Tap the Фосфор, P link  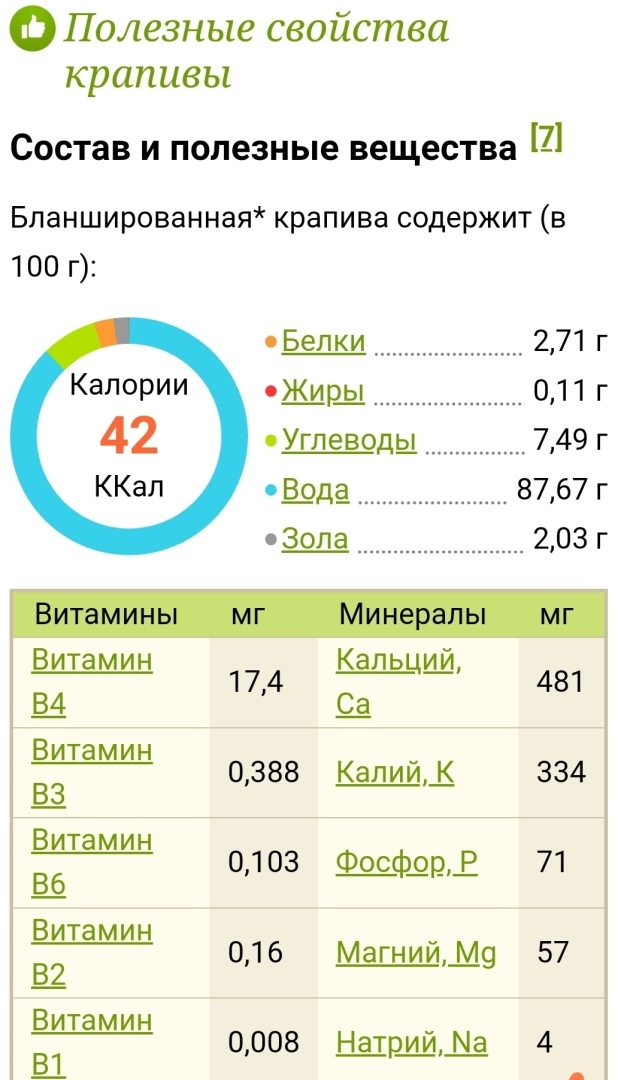[x=406, y=862]
